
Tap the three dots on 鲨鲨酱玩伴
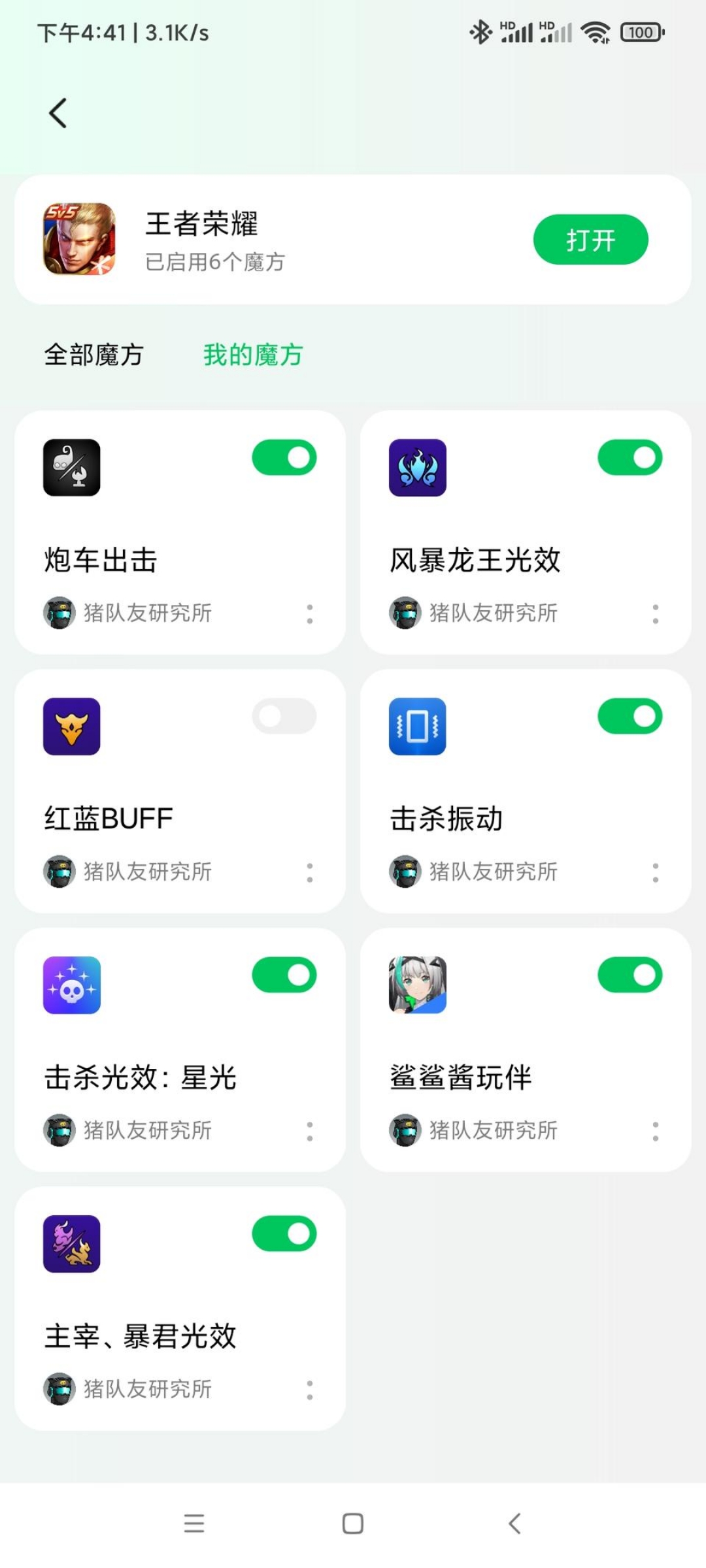pos(655,1131)
